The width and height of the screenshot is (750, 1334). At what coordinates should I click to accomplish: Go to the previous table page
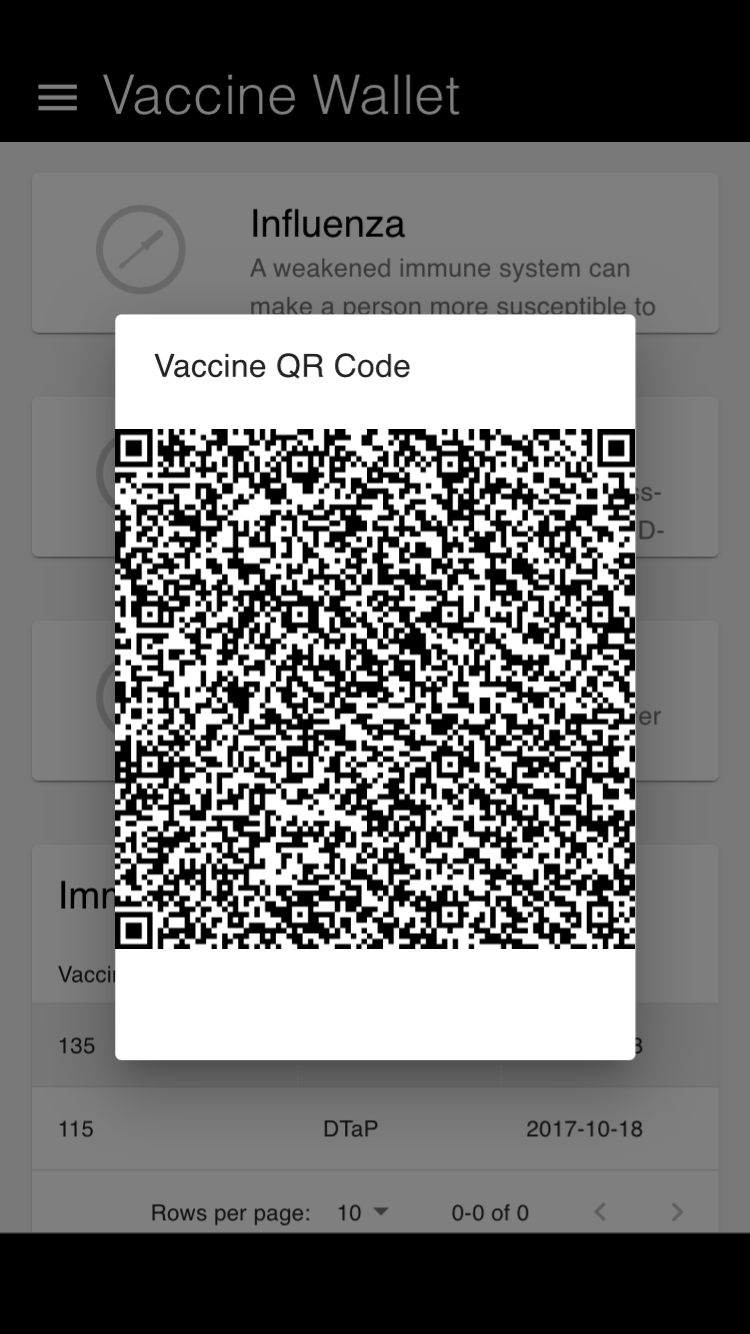point(600,1212)
